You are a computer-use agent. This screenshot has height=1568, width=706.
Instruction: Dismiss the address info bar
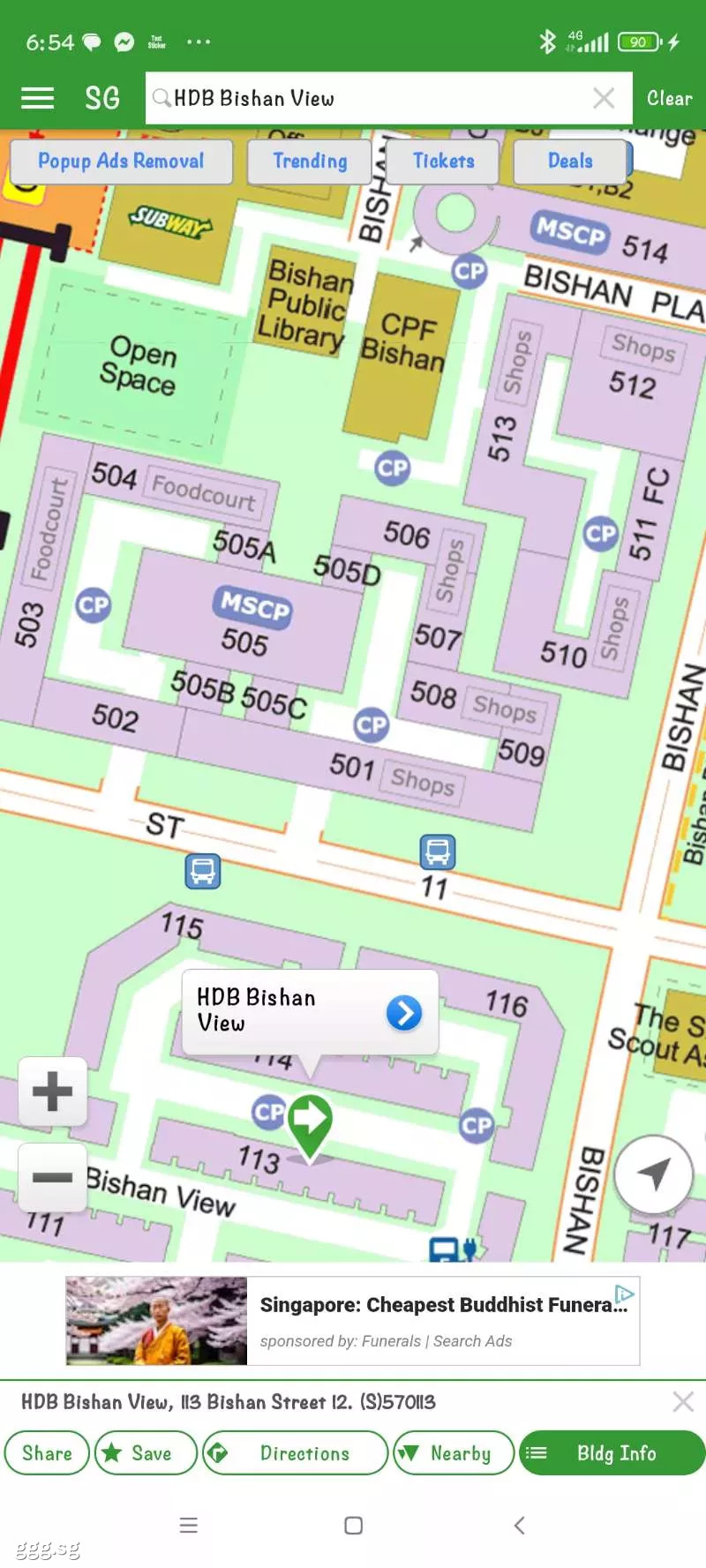683,1401
